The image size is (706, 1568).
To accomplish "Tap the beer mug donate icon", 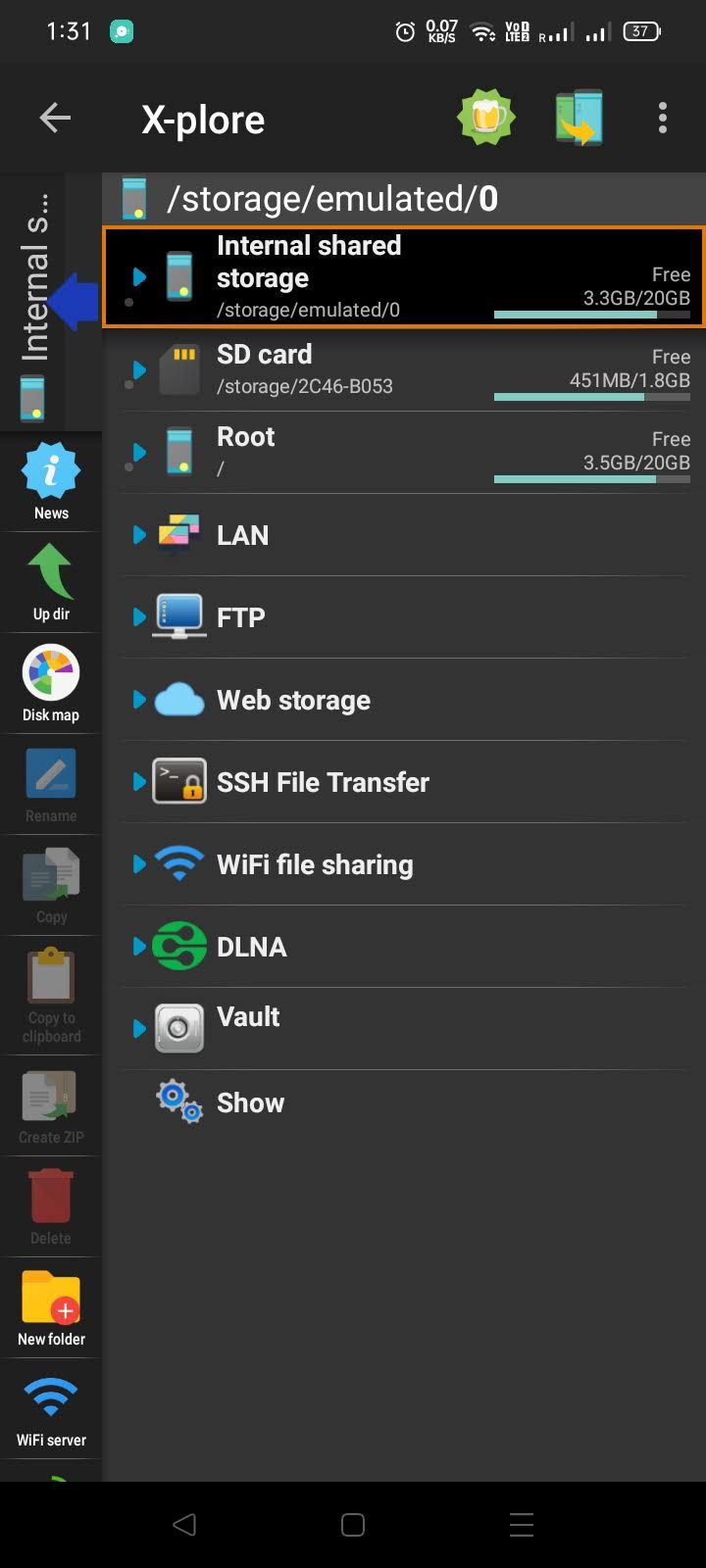I will coord(485,119).
